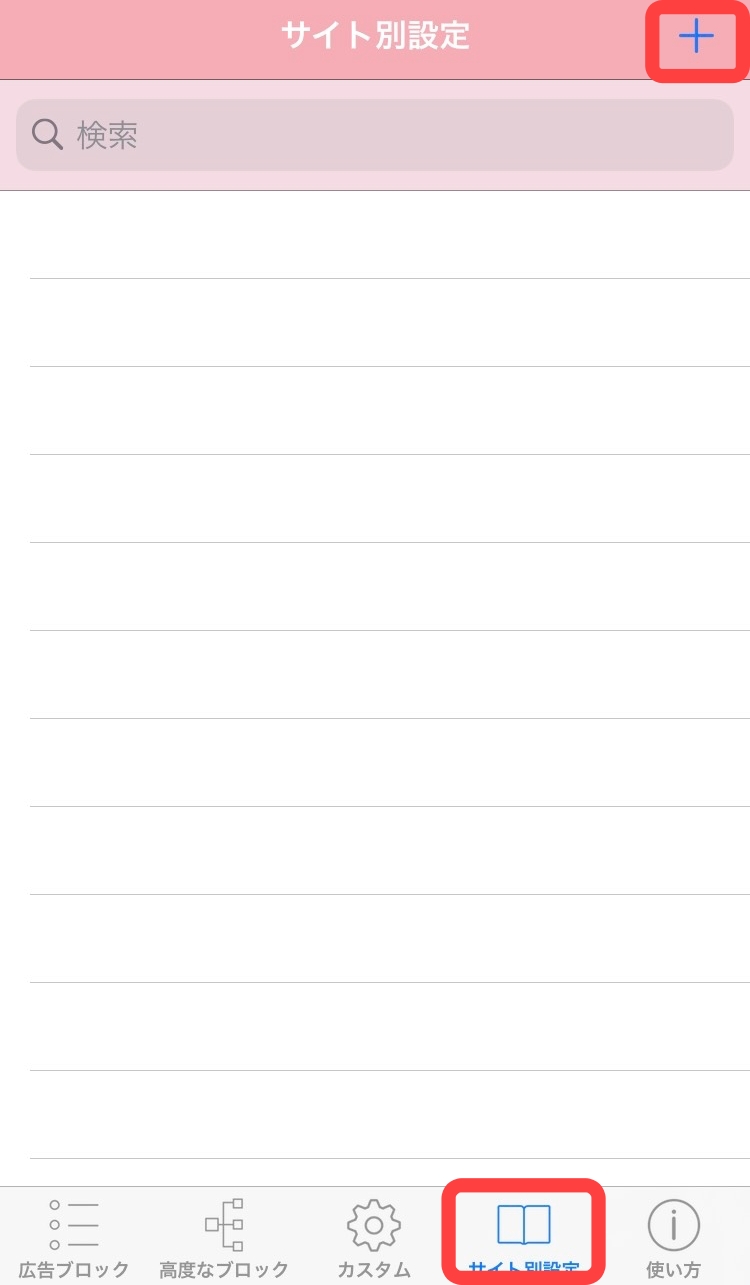The image size is (750, 1285).
Task: Tap the 検索 search field
Action: pyautogui.click(x=375, y=134)
